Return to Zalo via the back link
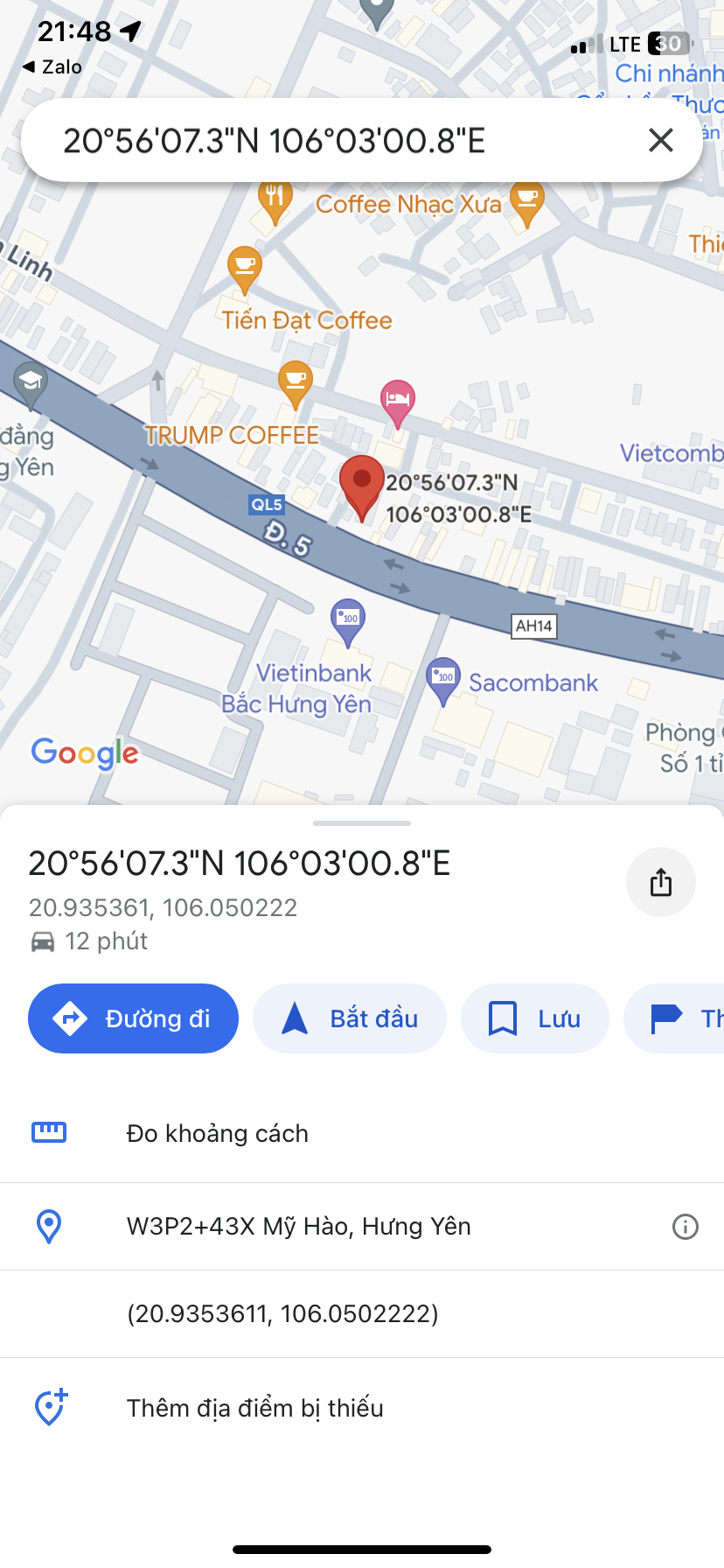The image size is (724, 1568). [52, 66]
